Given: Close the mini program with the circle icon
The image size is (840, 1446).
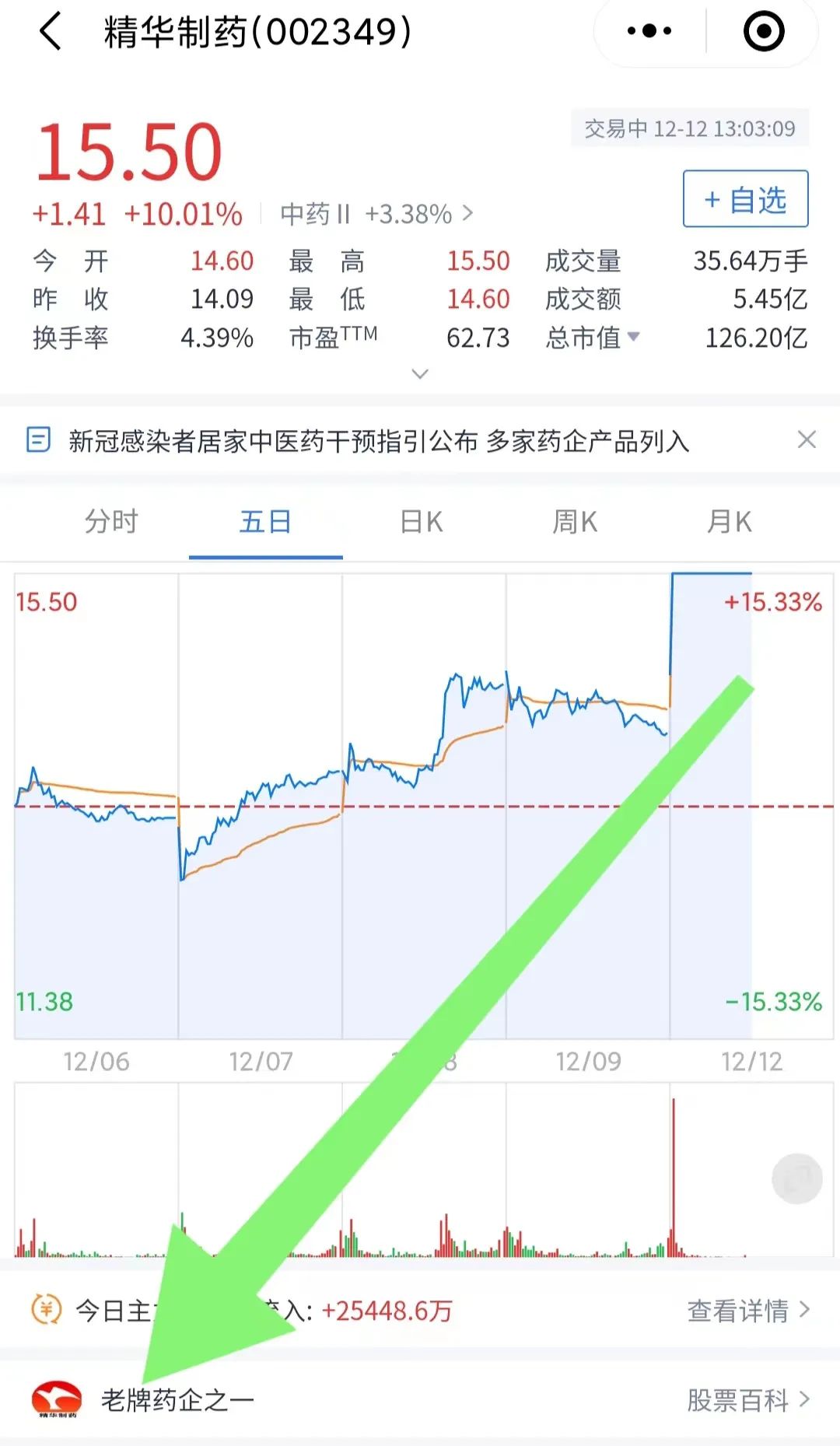Looking at the screenshot, I should (763, 31).
